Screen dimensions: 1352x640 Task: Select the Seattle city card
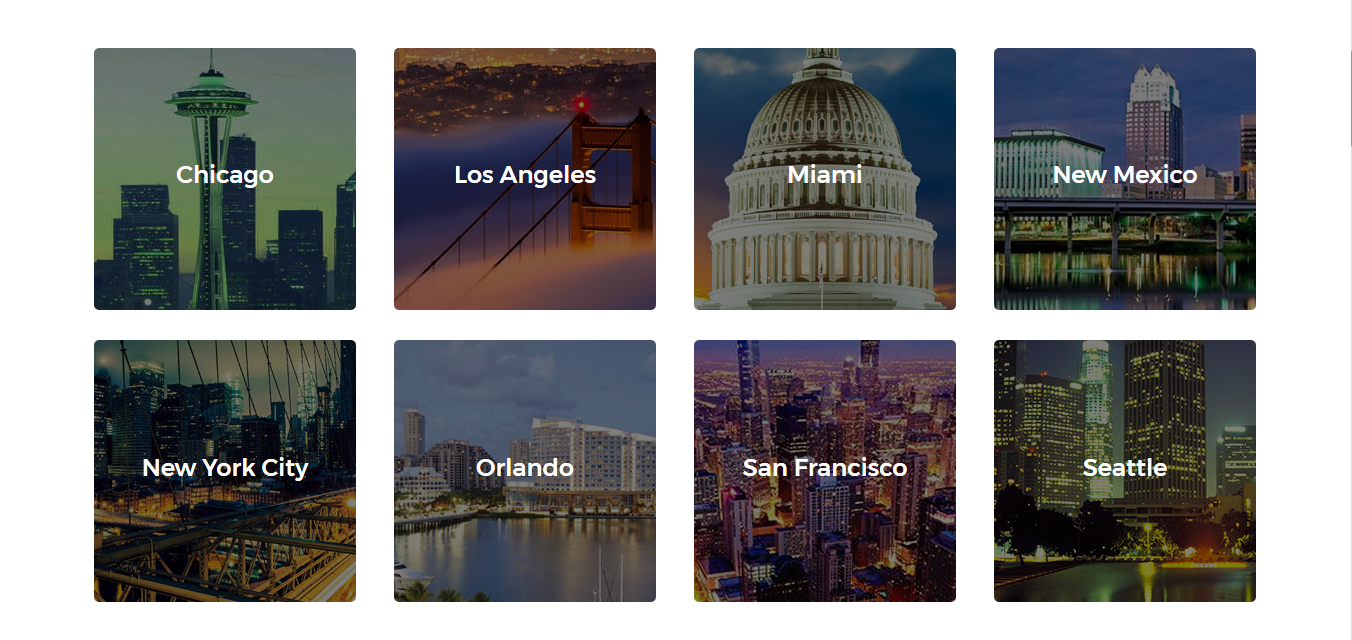tap(1125, 470)
